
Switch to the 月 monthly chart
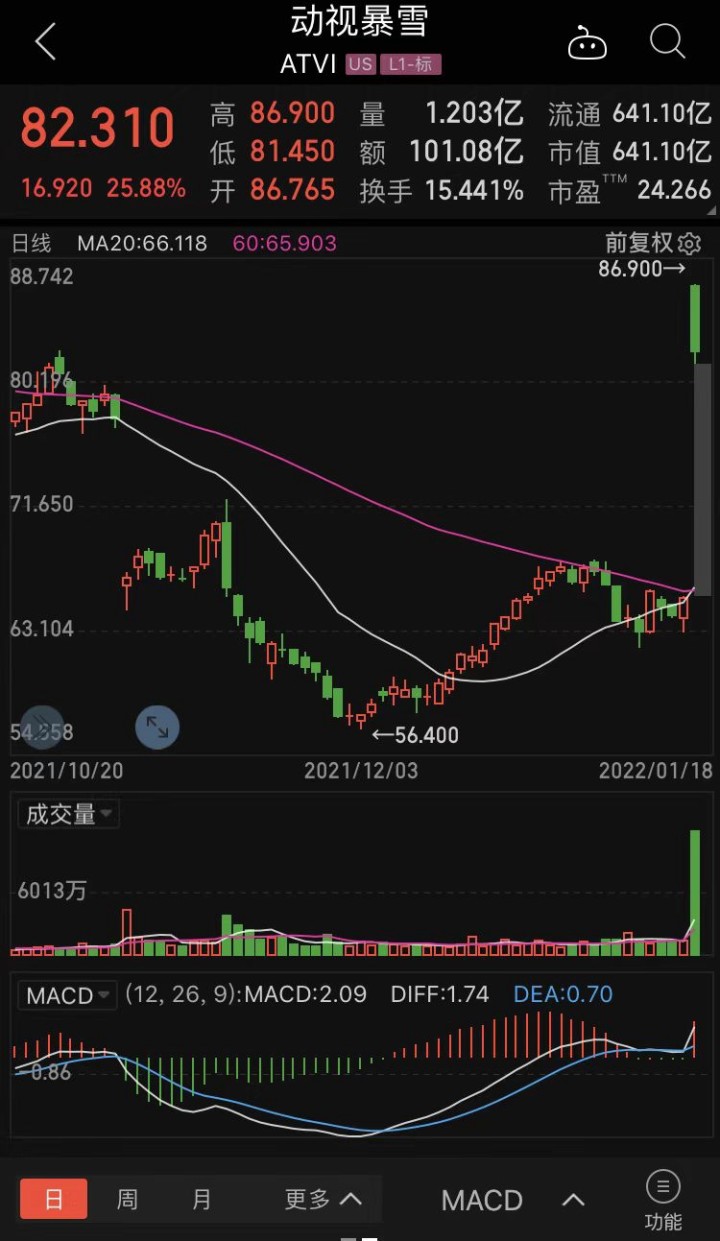201,1199
